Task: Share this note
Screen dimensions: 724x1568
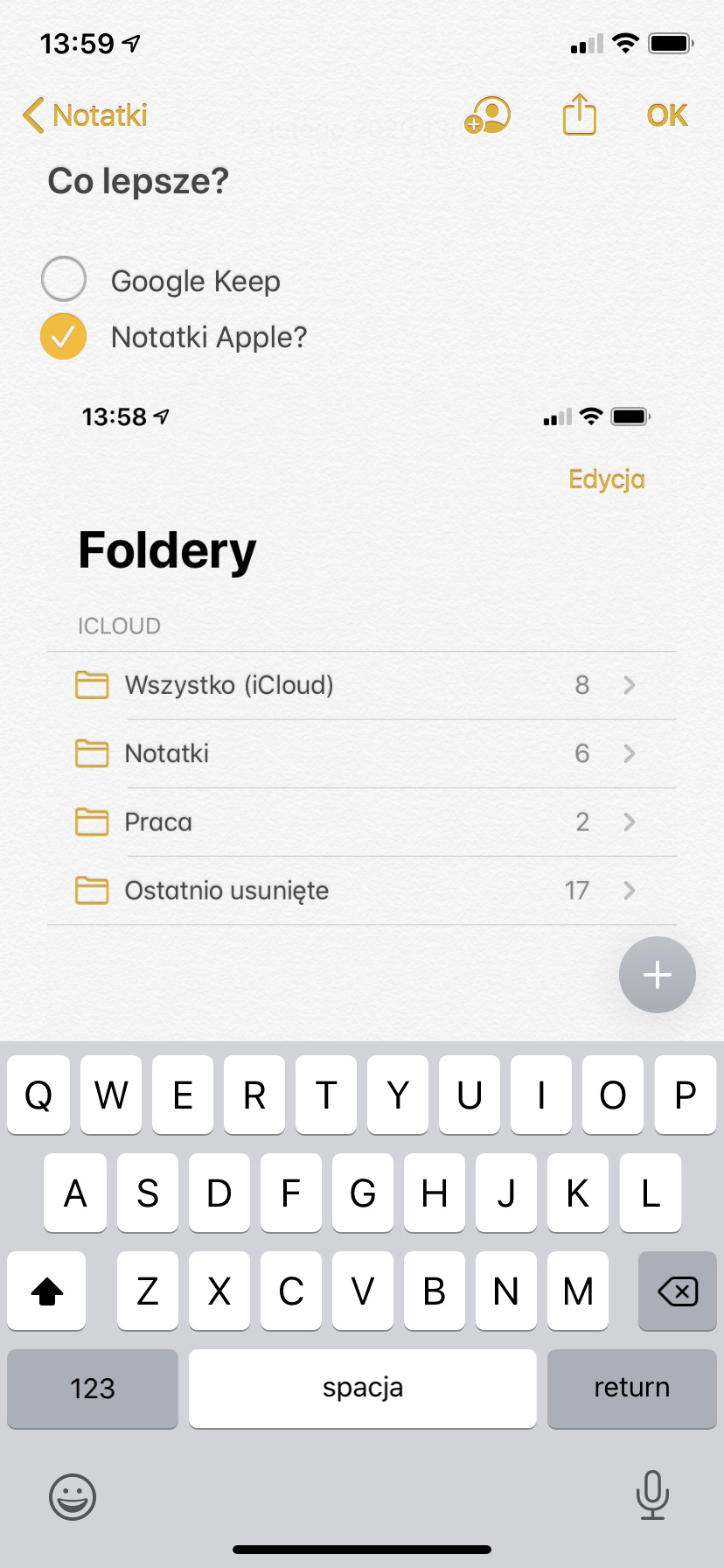Action: click(x=579, y=115)
